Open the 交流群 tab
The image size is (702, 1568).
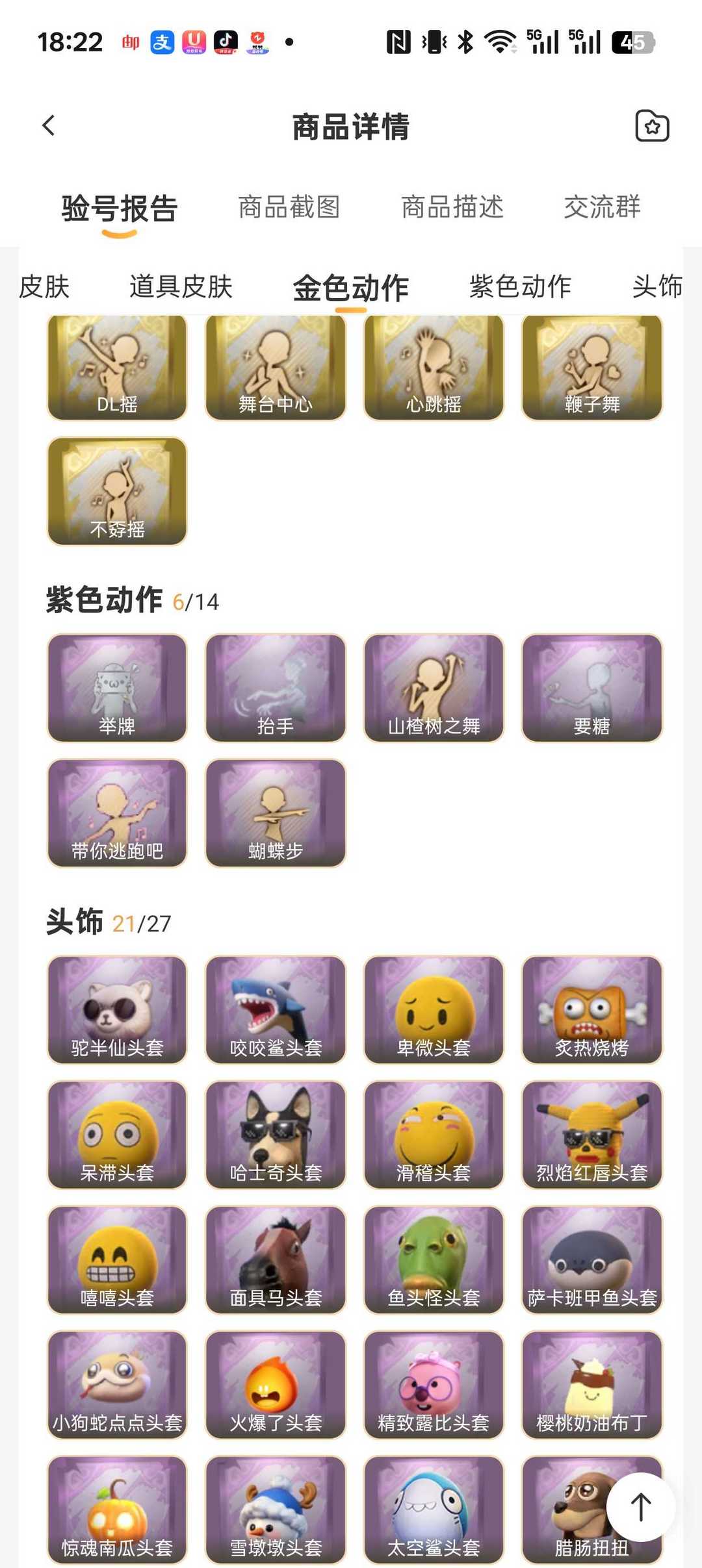click(602, 208)
